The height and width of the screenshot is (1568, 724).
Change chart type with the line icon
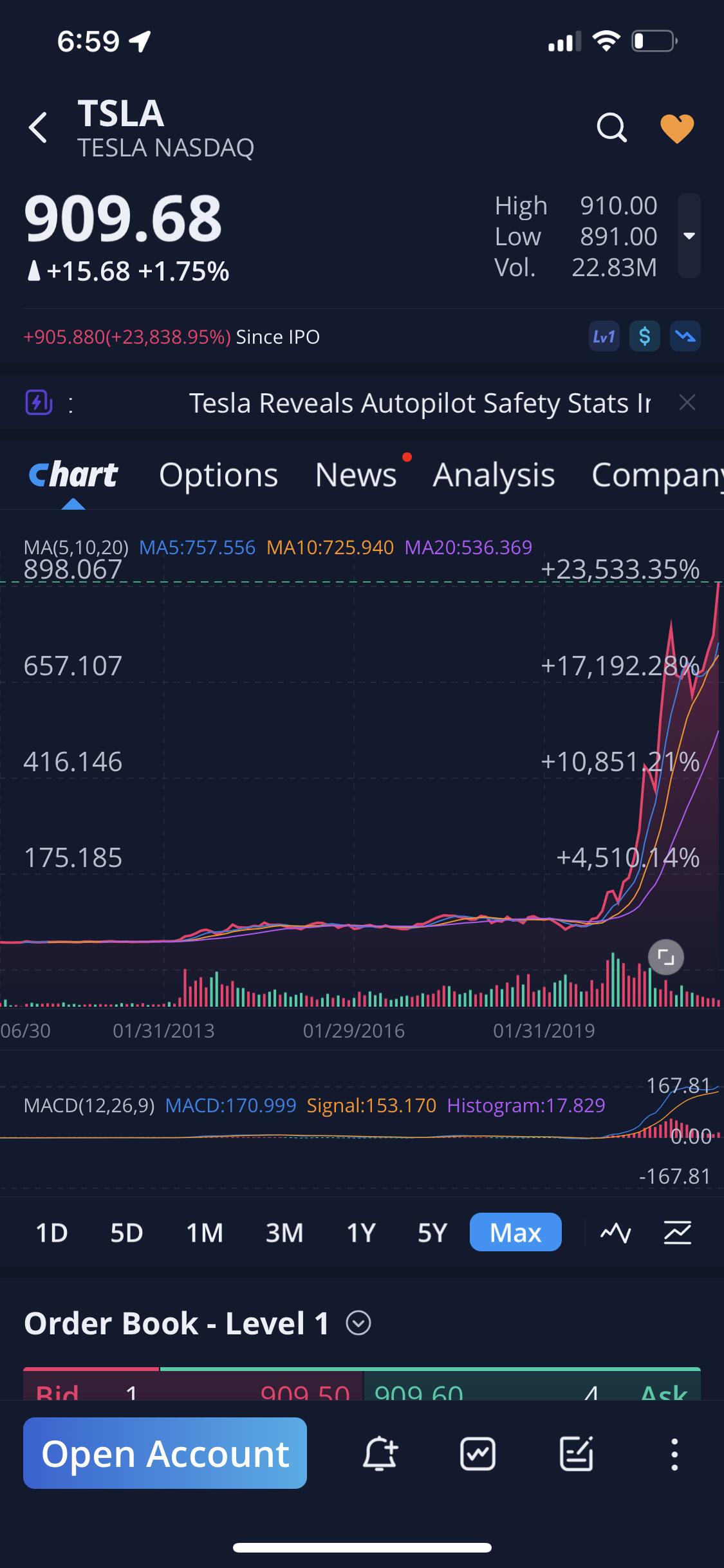(x=615, y=1233)
